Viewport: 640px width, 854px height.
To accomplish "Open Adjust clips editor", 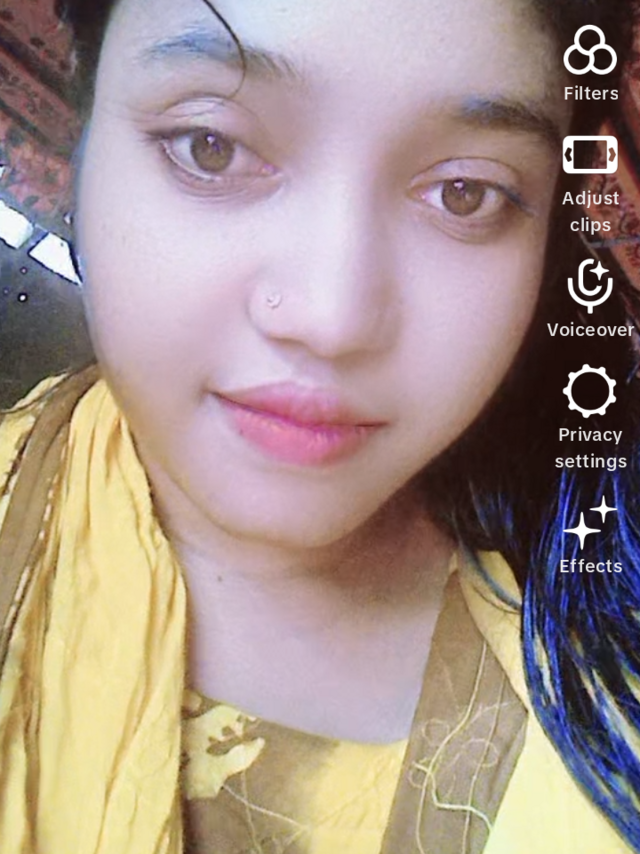I will tap(590, 156).
